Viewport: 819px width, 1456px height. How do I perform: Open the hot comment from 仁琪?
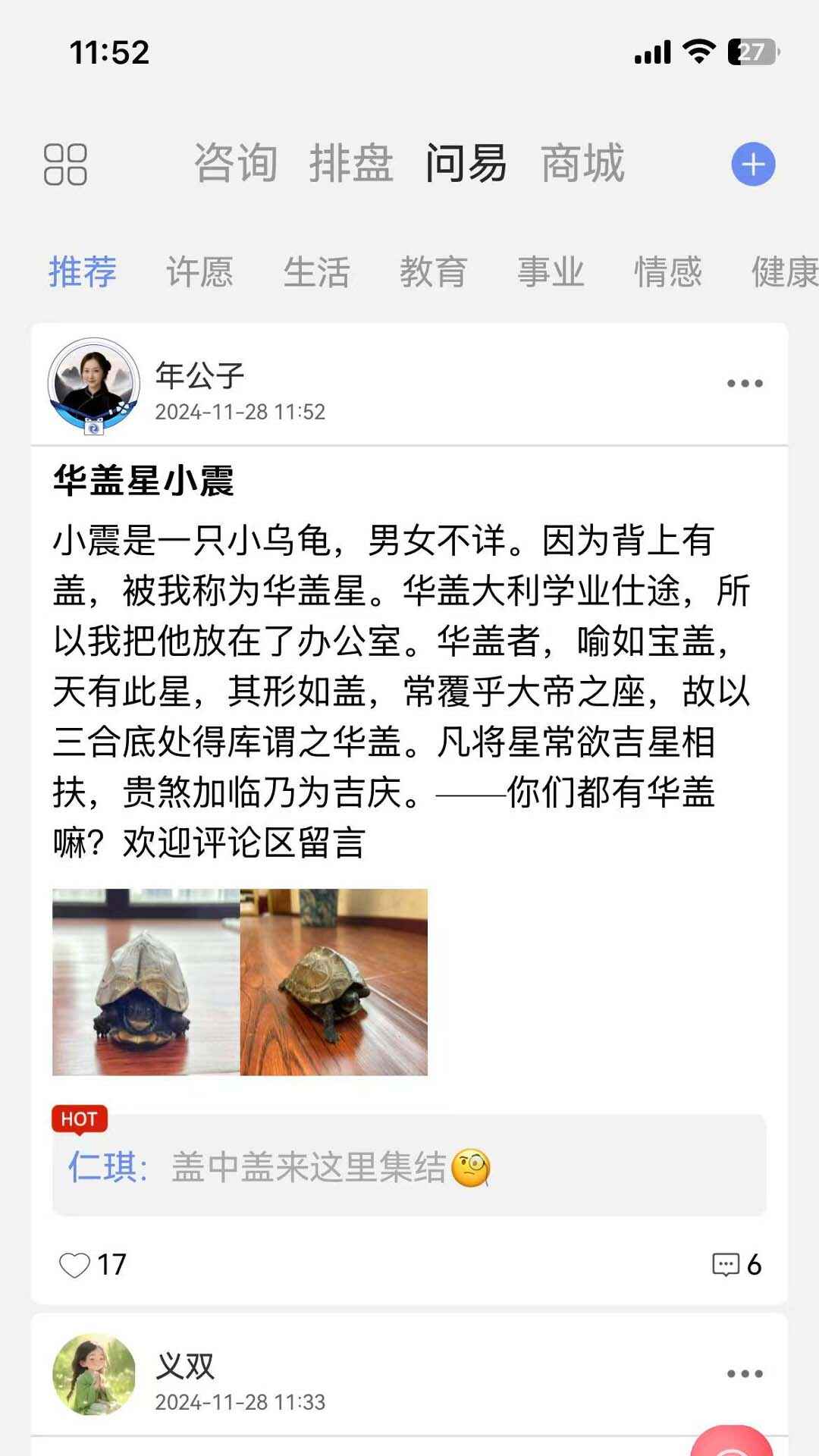pyautogui.click(x=409, y=1166)
